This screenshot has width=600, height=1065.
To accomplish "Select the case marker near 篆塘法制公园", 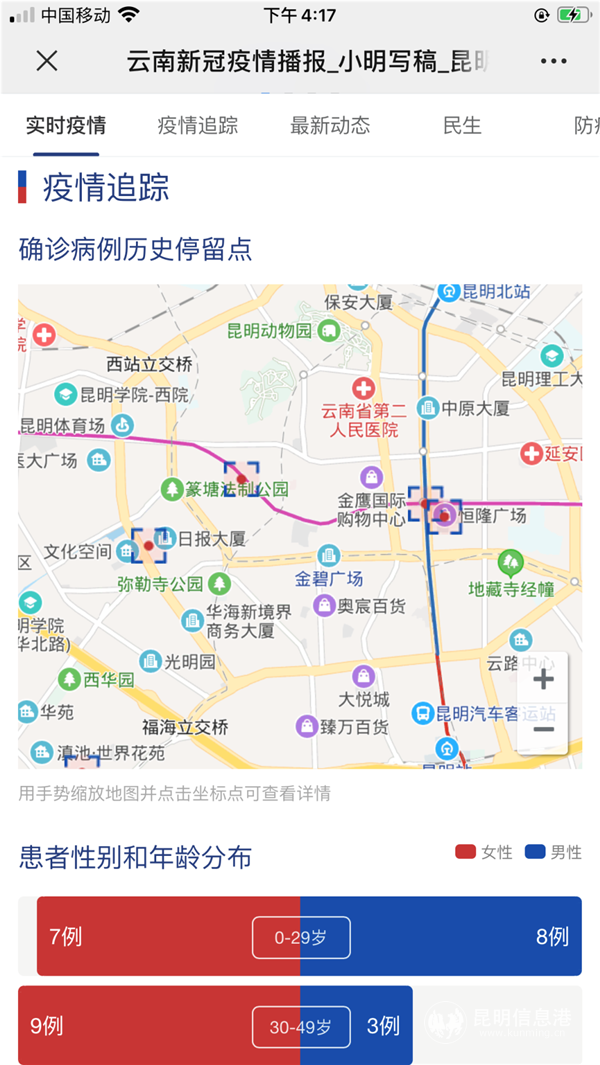I will click(241, 478).
